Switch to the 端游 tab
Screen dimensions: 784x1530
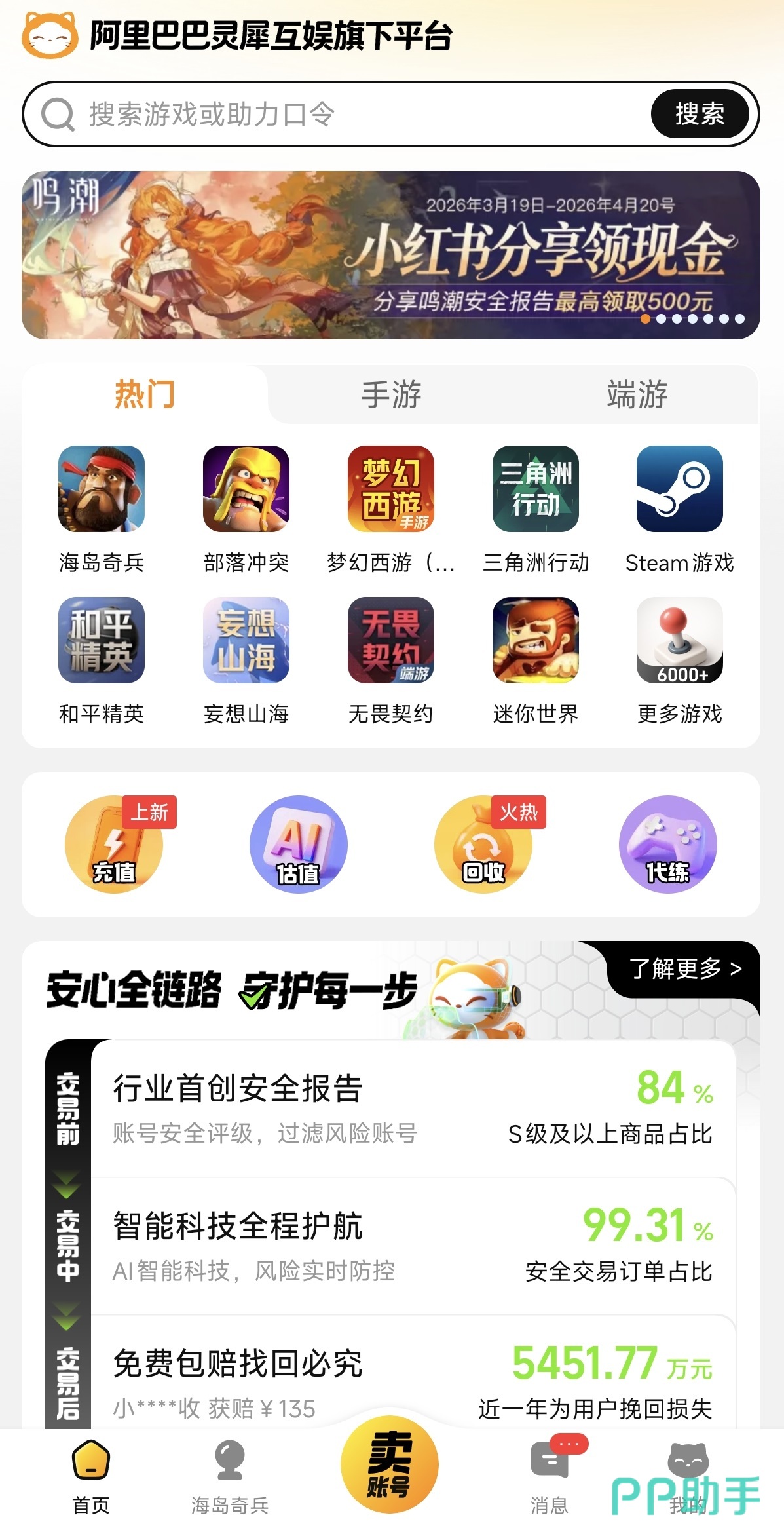point(637,394)
